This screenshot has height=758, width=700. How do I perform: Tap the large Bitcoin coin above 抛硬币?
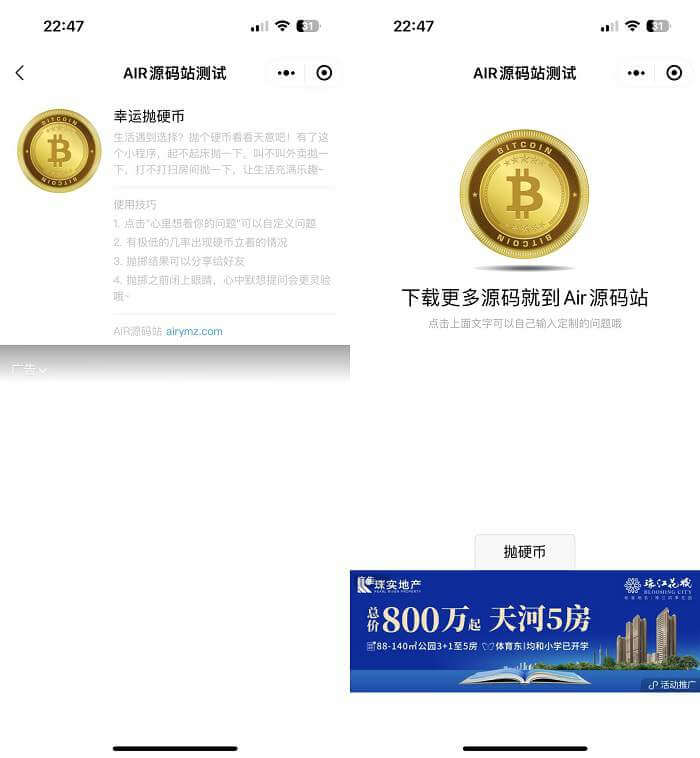[x=524, y=194]
